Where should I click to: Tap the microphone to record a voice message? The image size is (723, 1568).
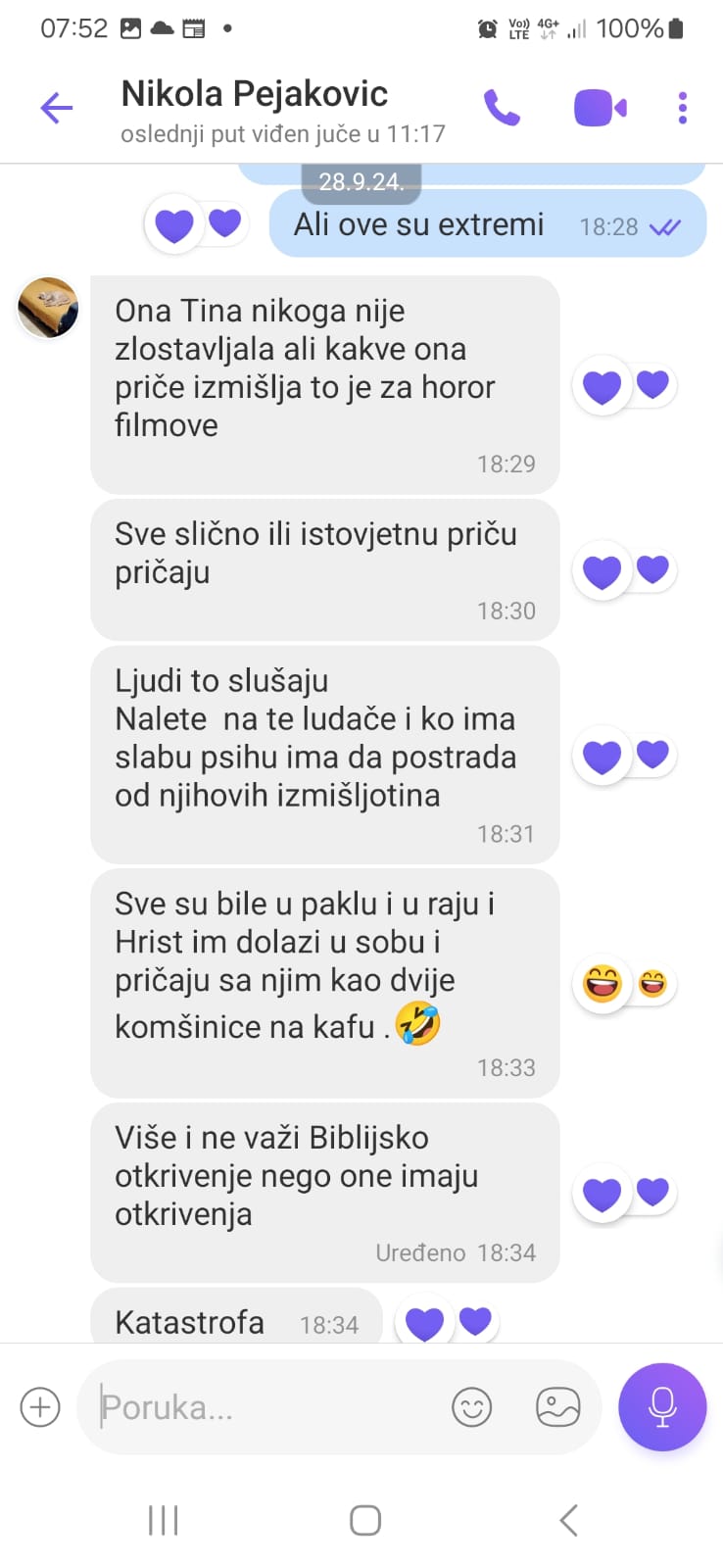662,1406
